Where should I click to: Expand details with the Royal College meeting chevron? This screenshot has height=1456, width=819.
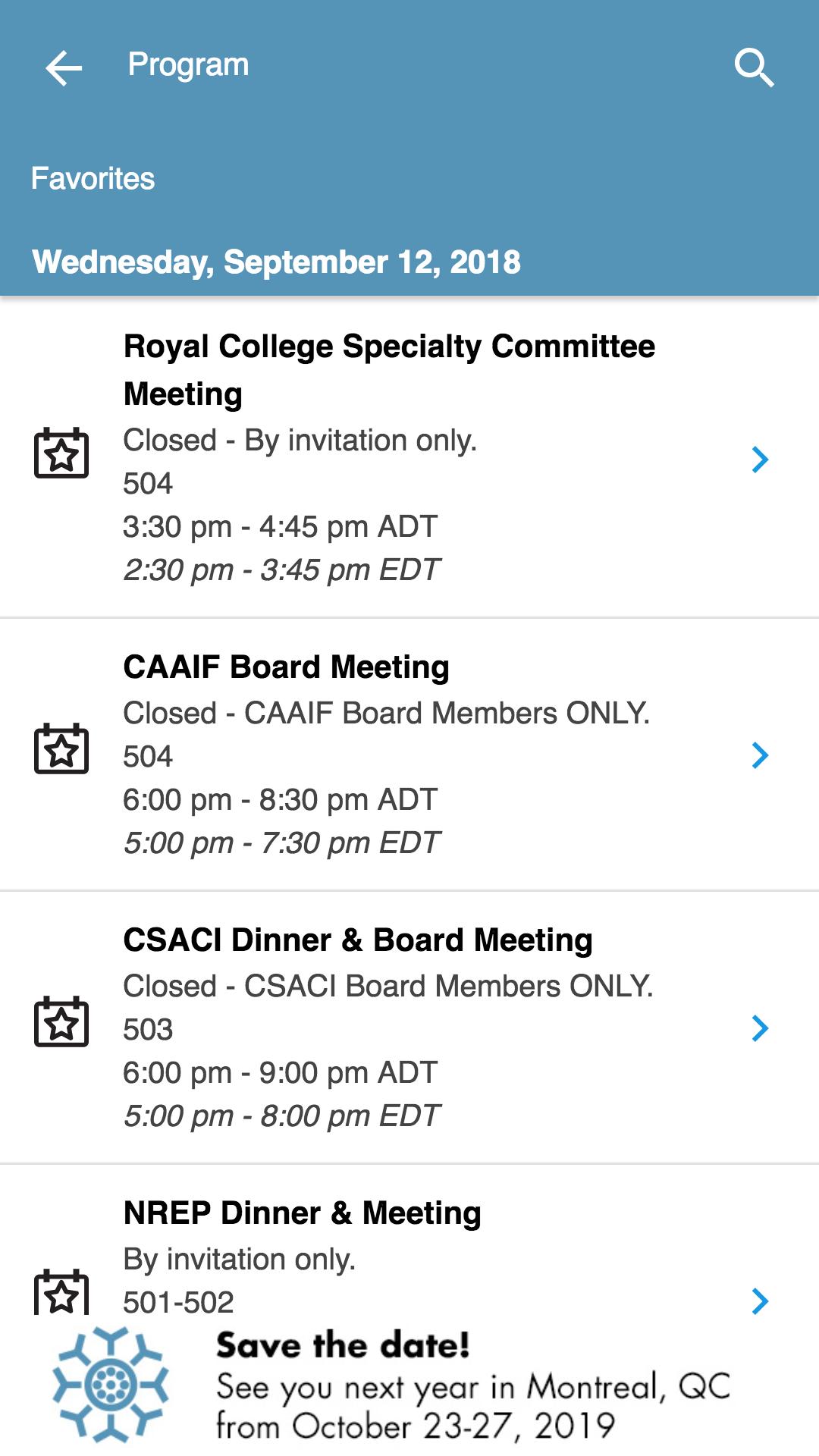[761, 460]
